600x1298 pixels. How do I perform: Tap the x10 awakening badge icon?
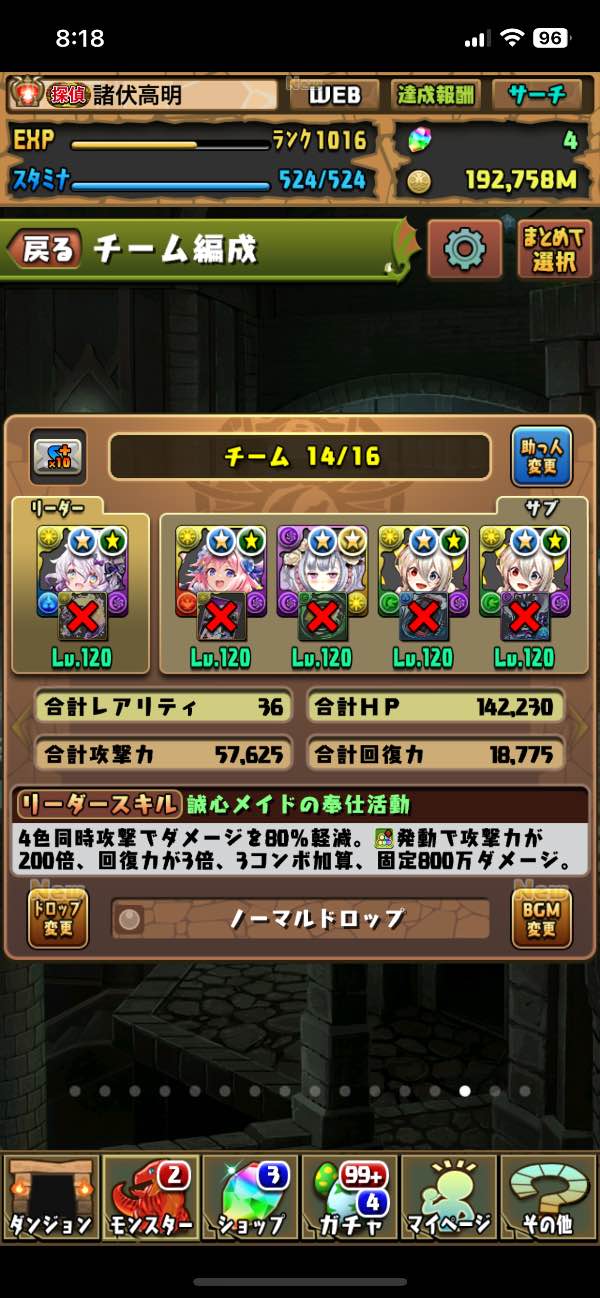pyautogui.click(x=57, y=457)
